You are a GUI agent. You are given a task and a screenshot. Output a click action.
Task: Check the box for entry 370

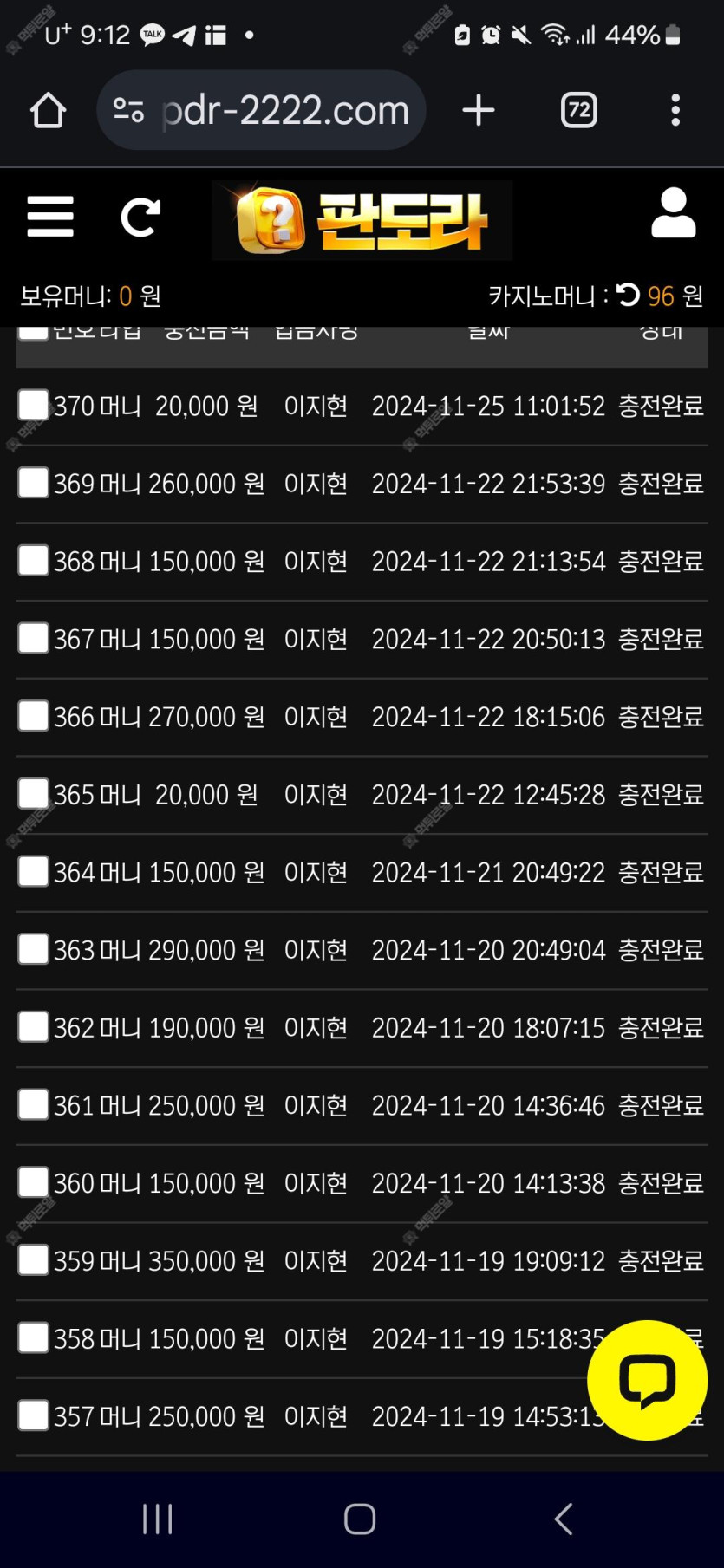point(34,405)
